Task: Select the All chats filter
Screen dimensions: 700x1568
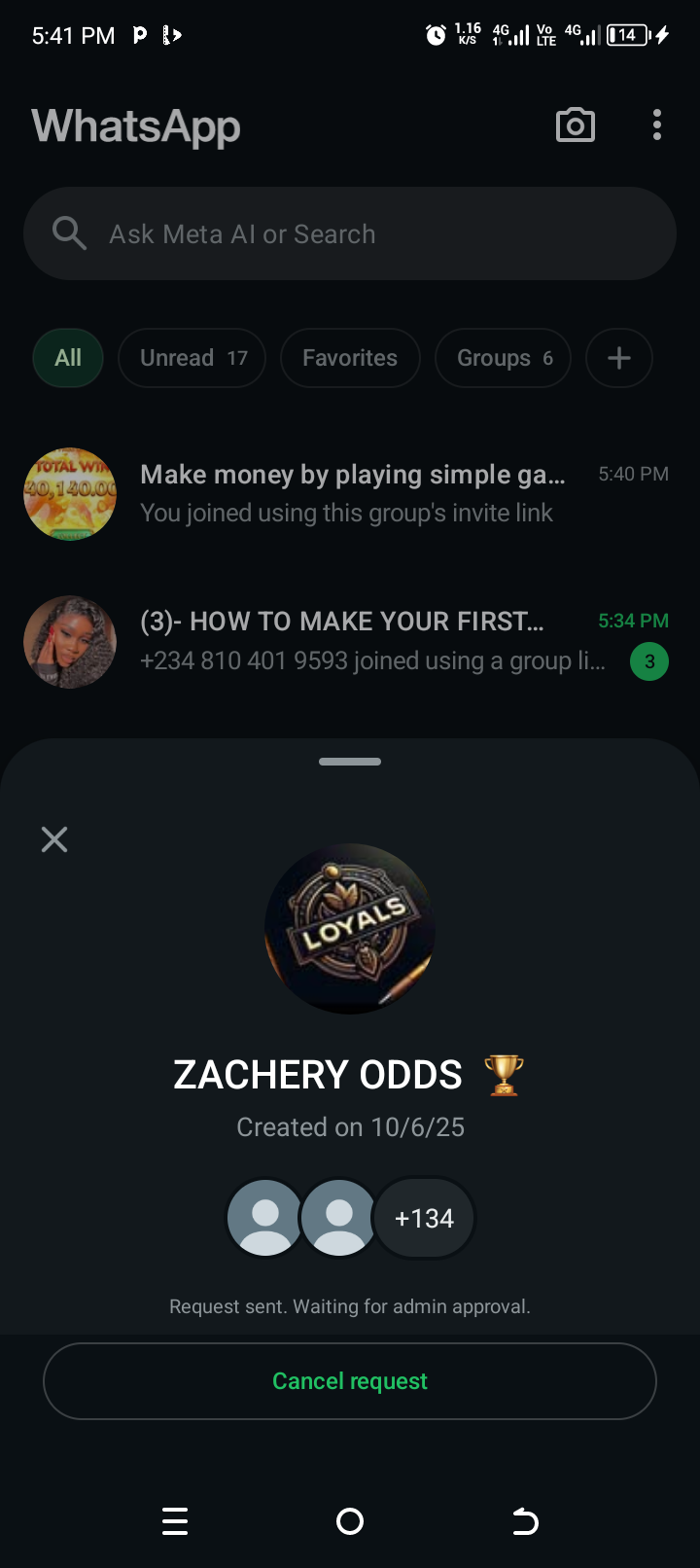Action: pyautogui.click(x=68, y=358)
